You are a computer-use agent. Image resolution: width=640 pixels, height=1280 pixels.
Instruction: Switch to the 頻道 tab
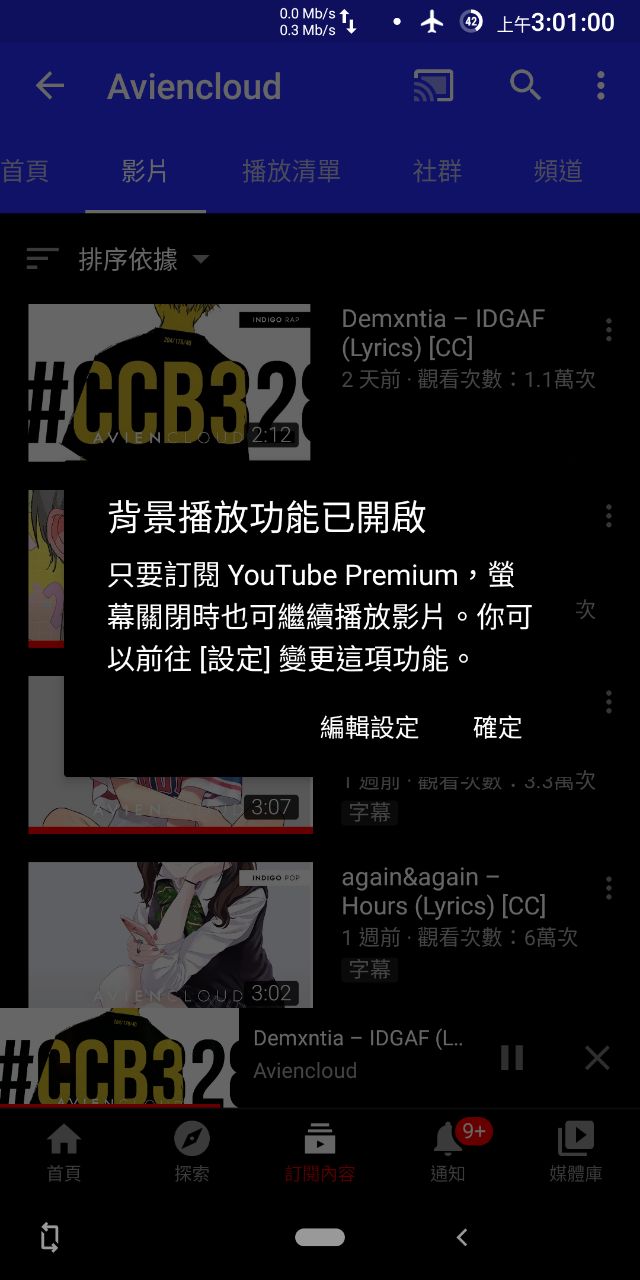(557, 171)
